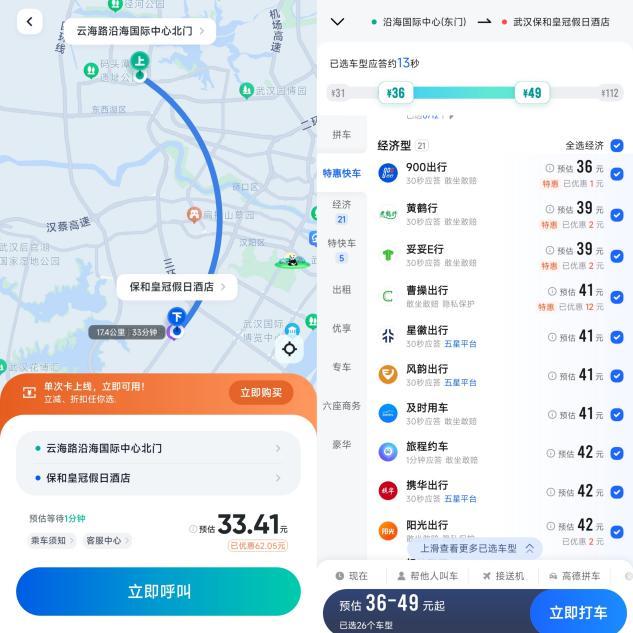Image resolution: width=633 pixels, height=633 pixels.
Task: Choose 帮他人叫车 option
Action: click(428, 576)
